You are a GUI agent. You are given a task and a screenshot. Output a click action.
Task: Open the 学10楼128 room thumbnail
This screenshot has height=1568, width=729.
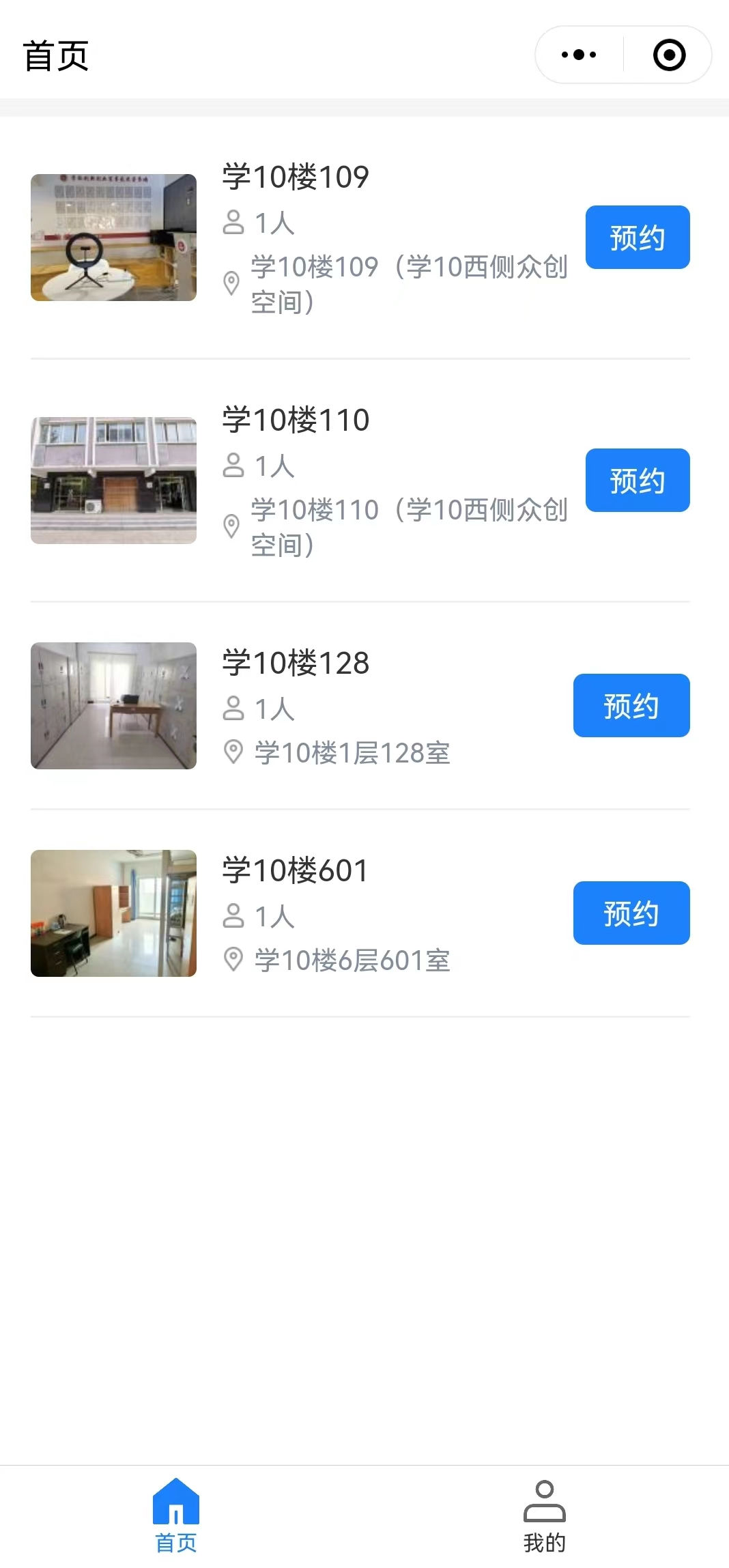pos(113,706)
